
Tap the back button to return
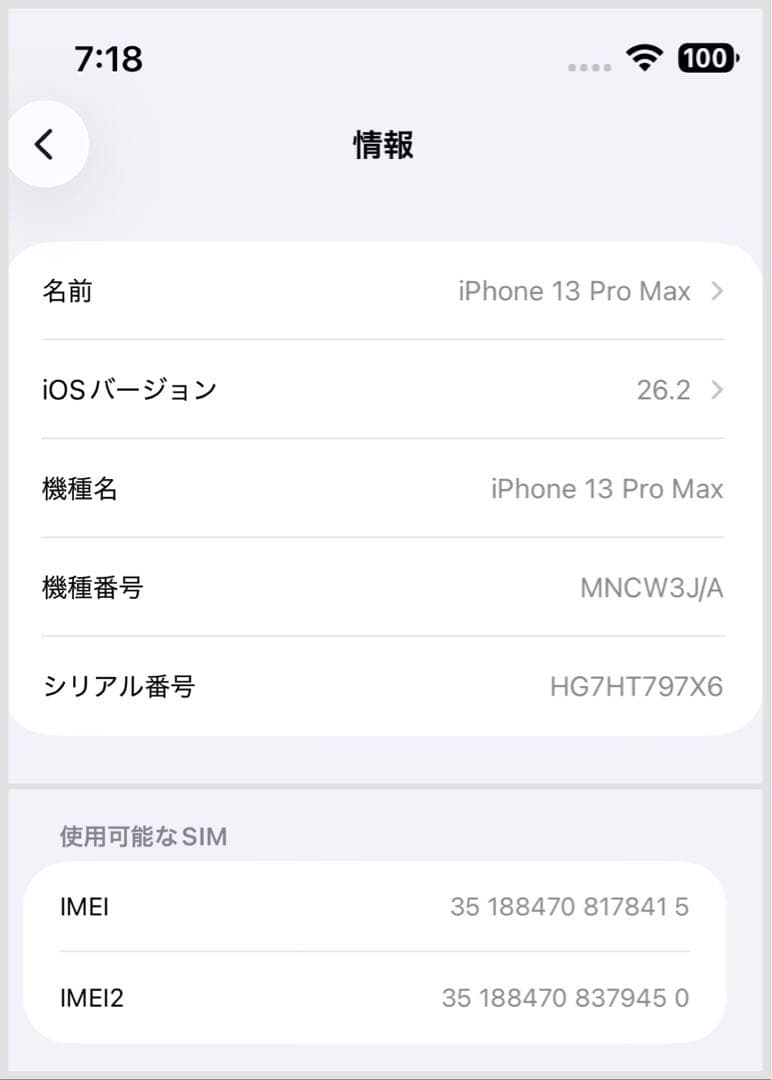point(45,143)
